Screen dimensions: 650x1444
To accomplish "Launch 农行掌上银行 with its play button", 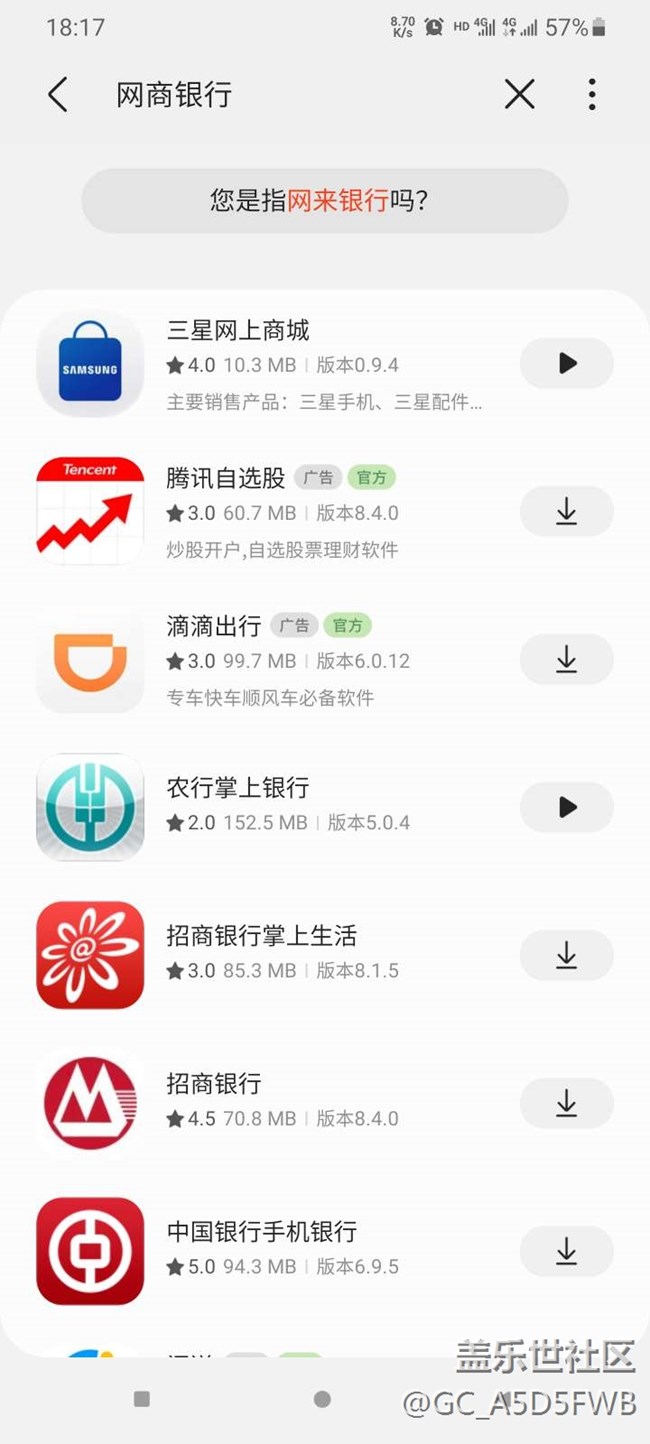I will 566,807.
